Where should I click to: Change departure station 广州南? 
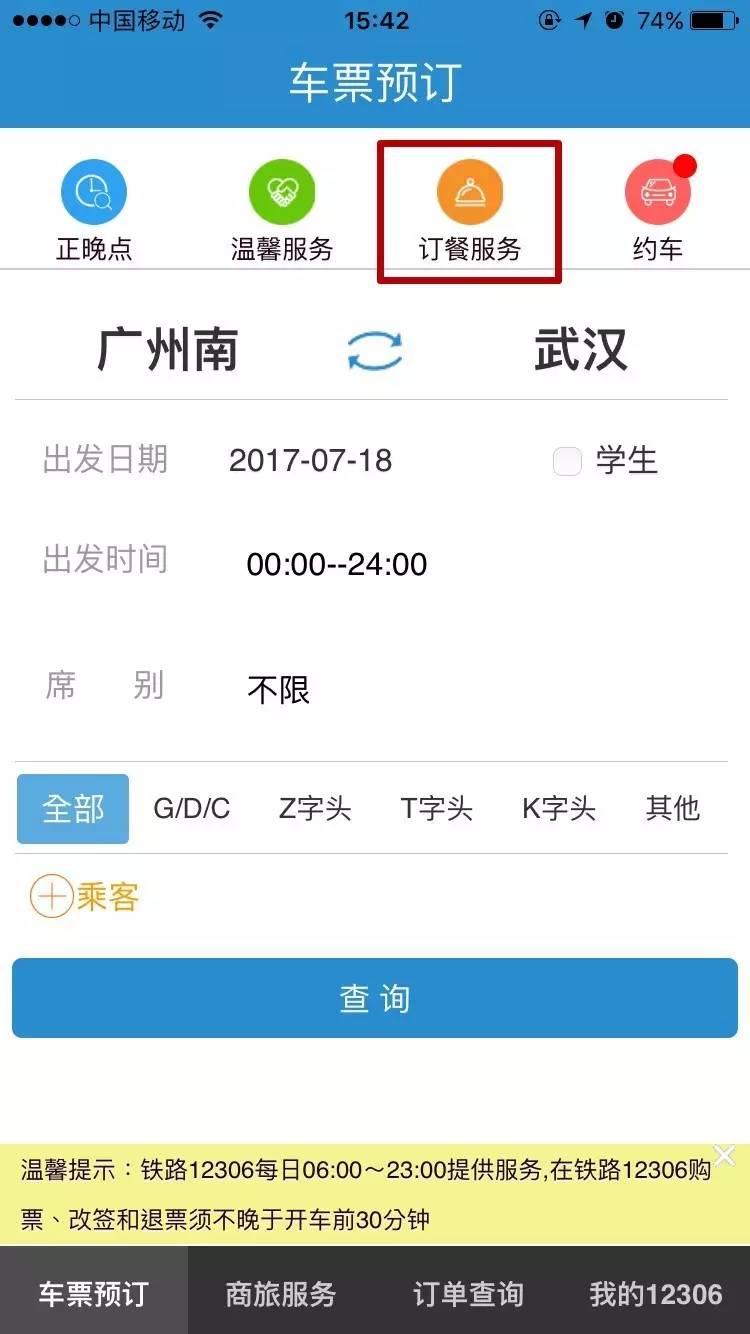168,350
